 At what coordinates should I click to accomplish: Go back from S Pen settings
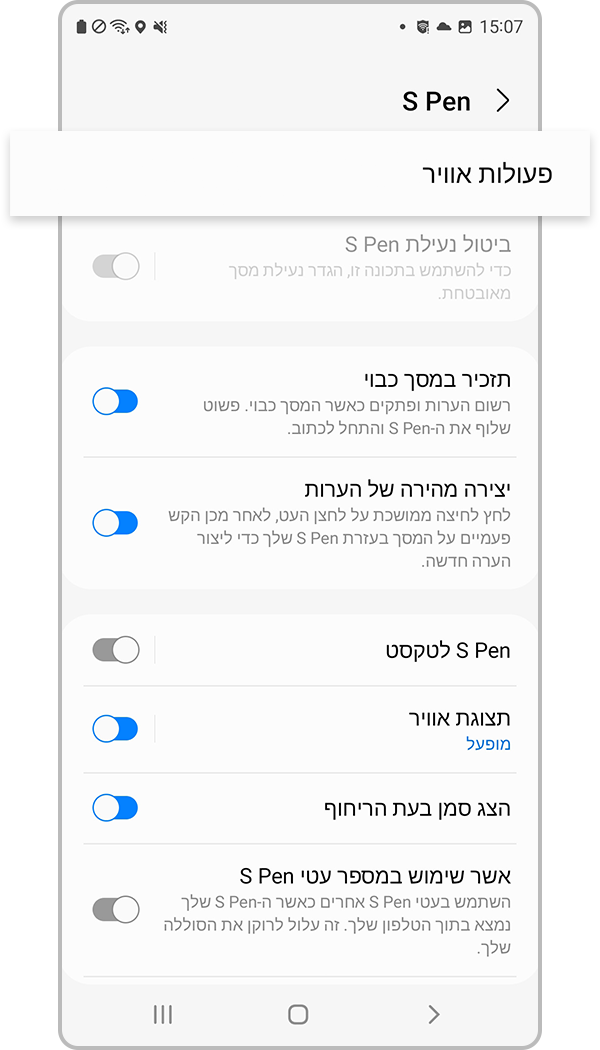tap(503, 101)
